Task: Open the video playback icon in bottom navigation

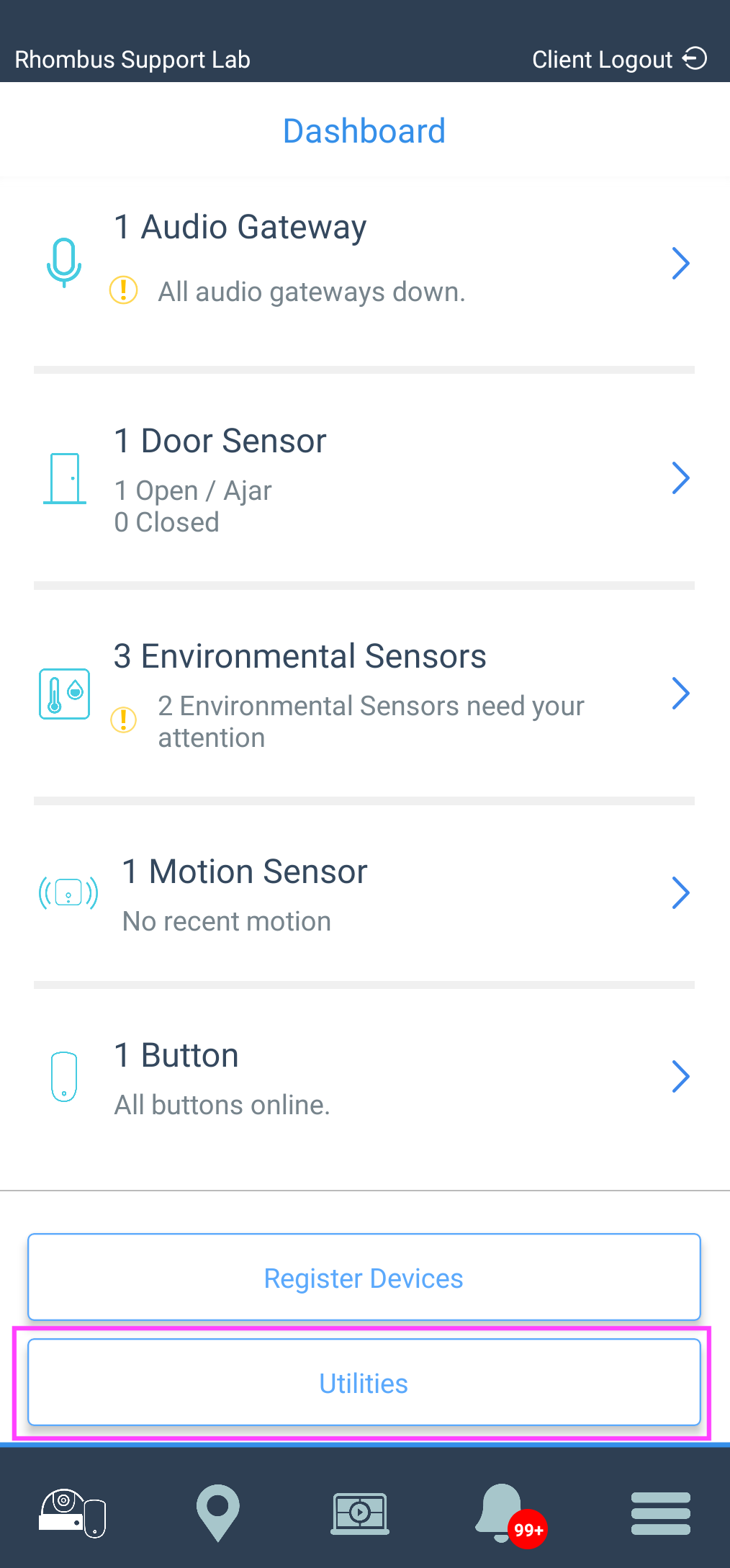Action: [x=360, y=1513]
